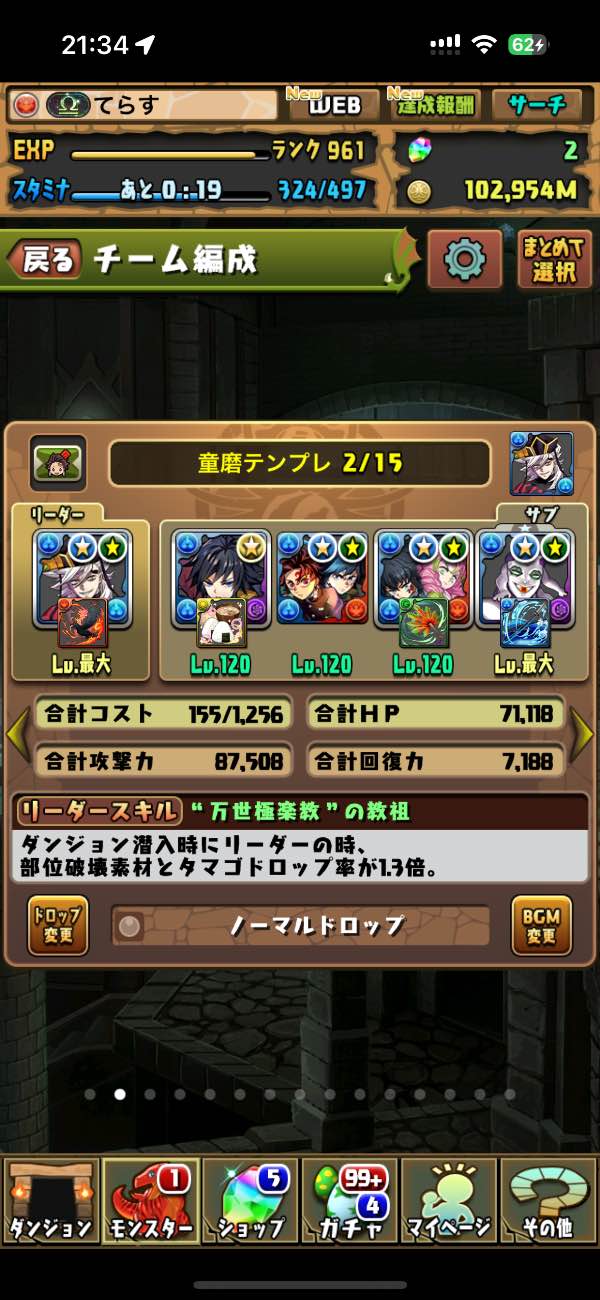Open 達成報酬 rewards
The width and height of the screenshot is (600, 1300).
point(436,104)
